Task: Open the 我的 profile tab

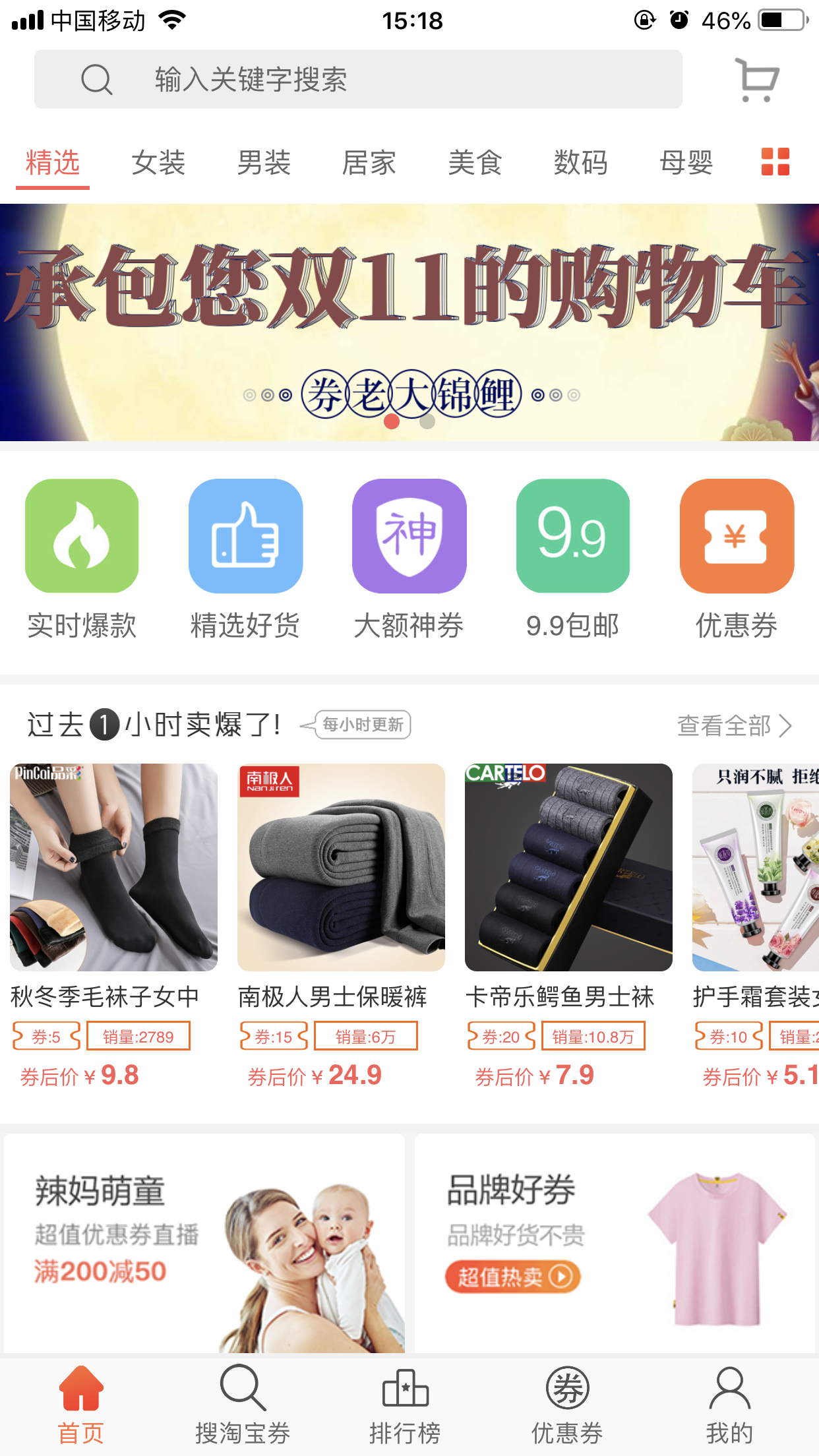Action: coord(729,1405)
